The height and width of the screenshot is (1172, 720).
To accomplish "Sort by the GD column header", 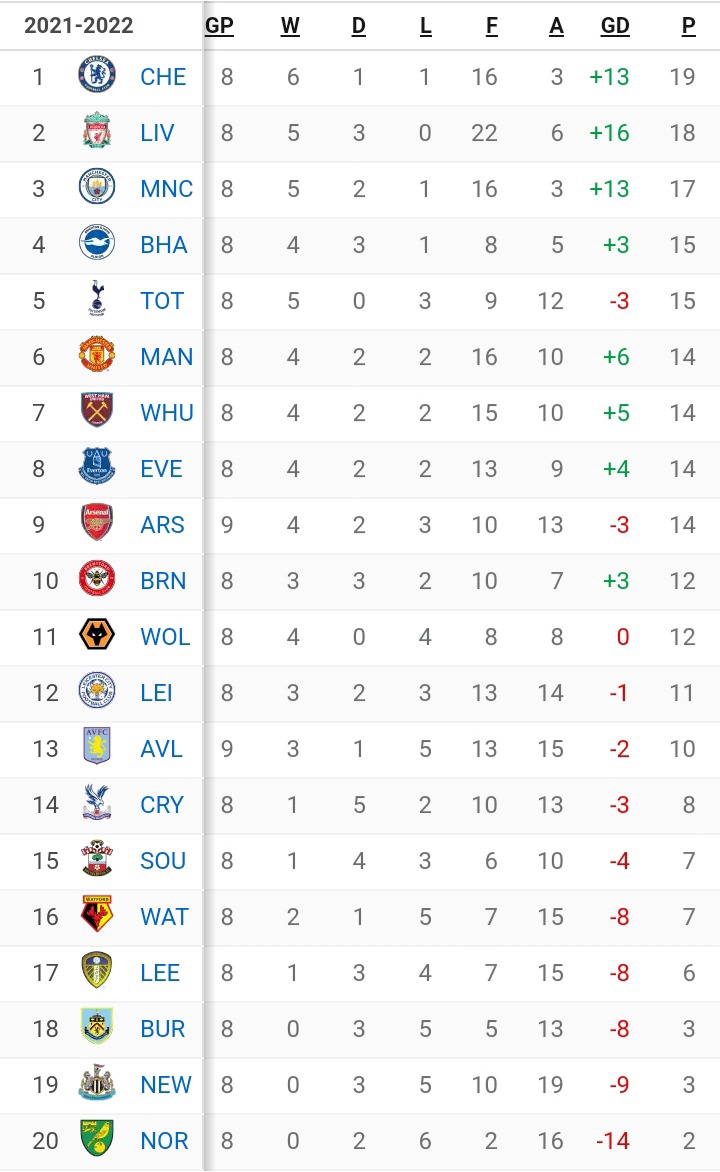I will (615, 25).
